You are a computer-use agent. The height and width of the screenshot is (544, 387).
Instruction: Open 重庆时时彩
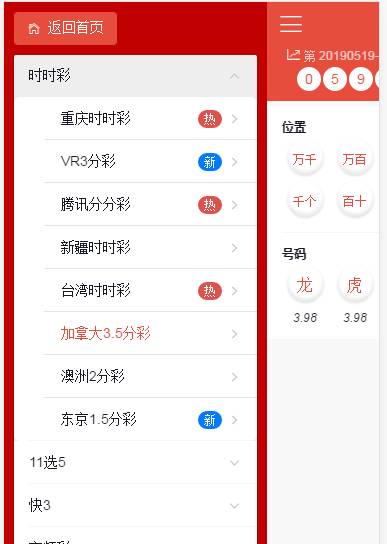click(150, 119)
